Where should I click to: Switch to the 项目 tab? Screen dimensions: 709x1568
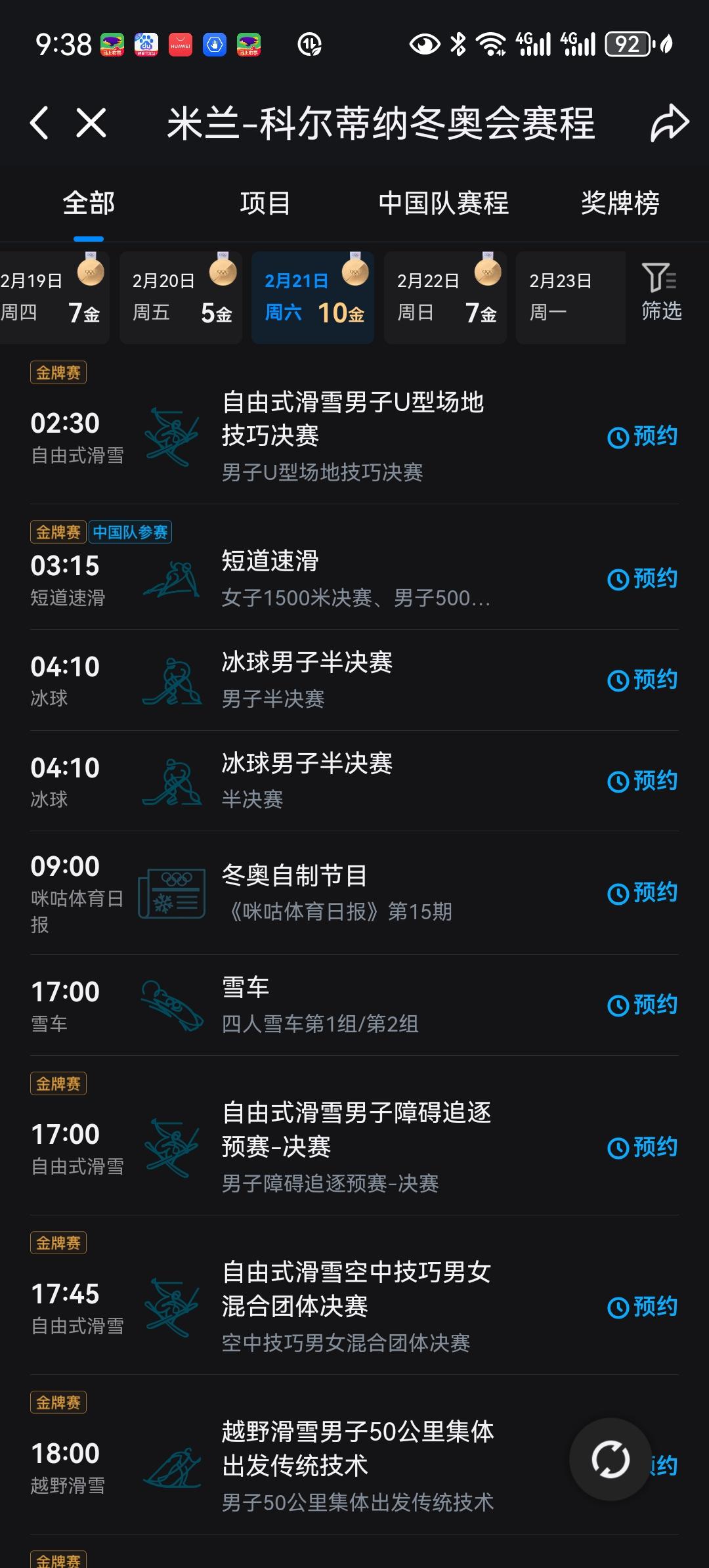coord(265,203)
